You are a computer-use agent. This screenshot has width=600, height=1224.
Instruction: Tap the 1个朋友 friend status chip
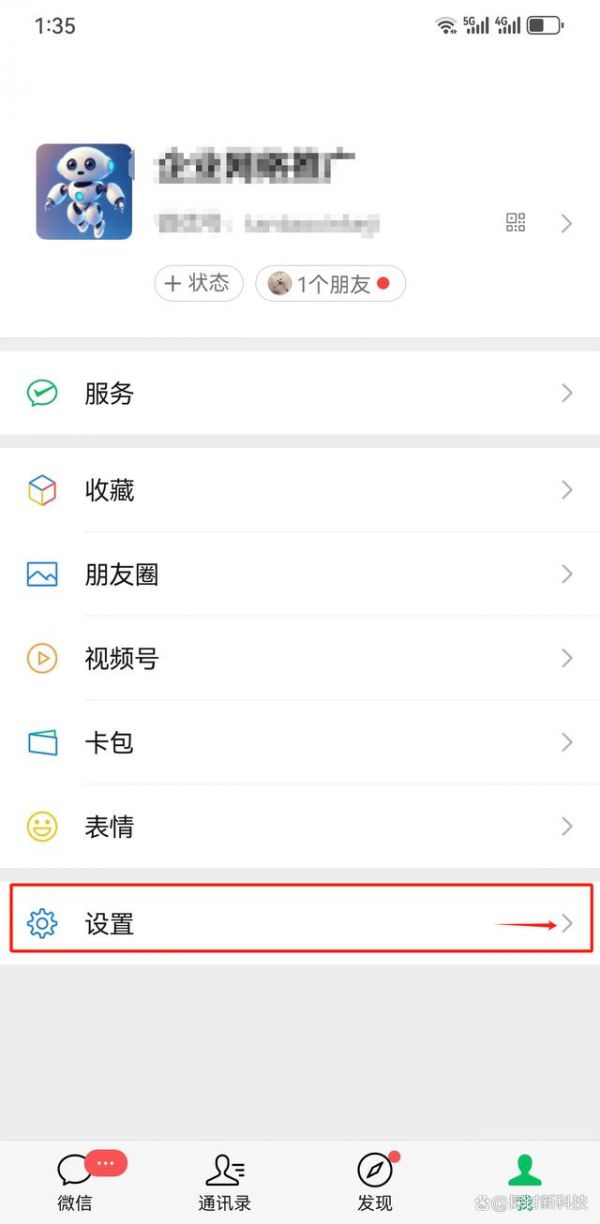[330, 284]
